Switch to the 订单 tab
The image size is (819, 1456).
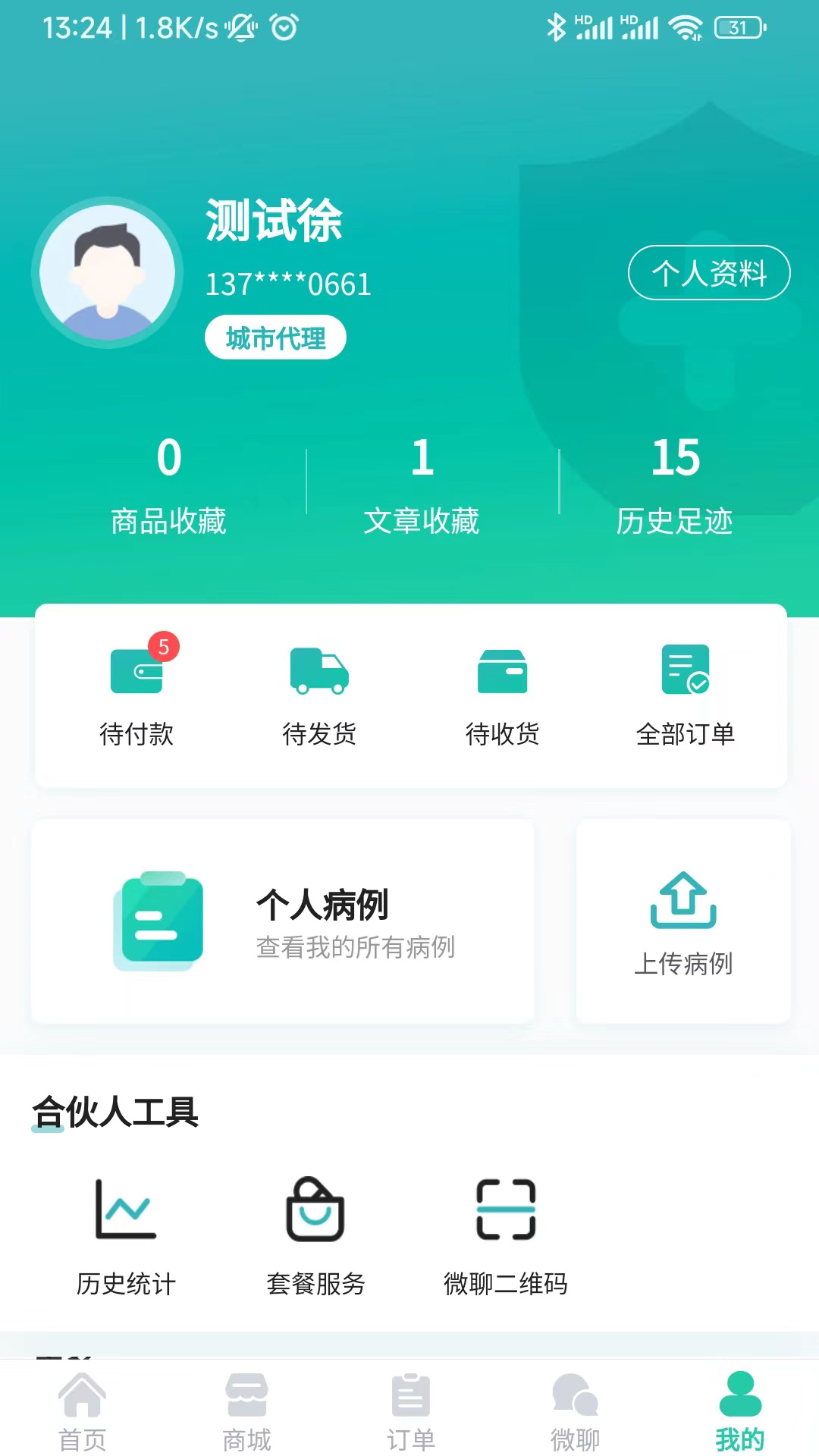coord(410,1410)
